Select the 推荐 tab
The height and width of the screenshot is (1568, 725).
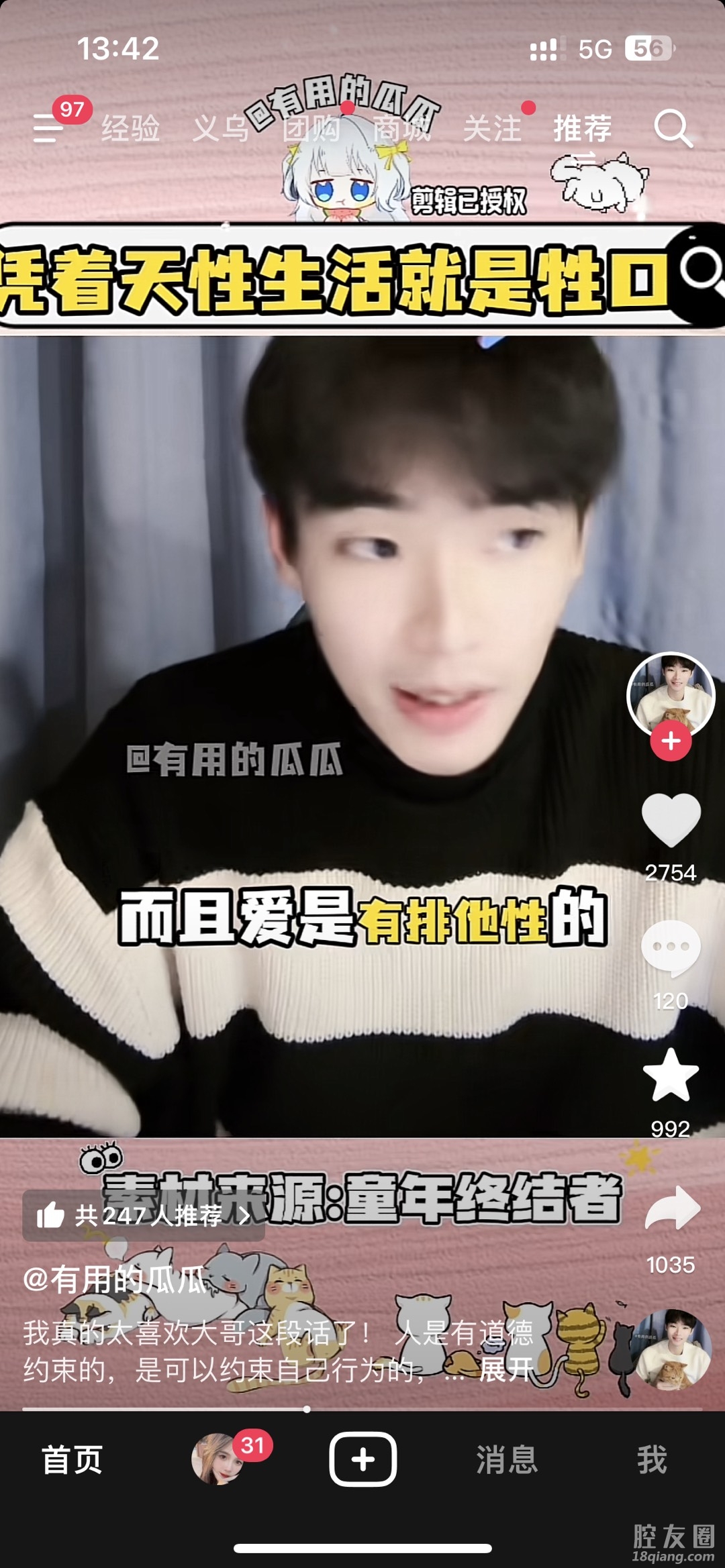(x=583, y=128)
